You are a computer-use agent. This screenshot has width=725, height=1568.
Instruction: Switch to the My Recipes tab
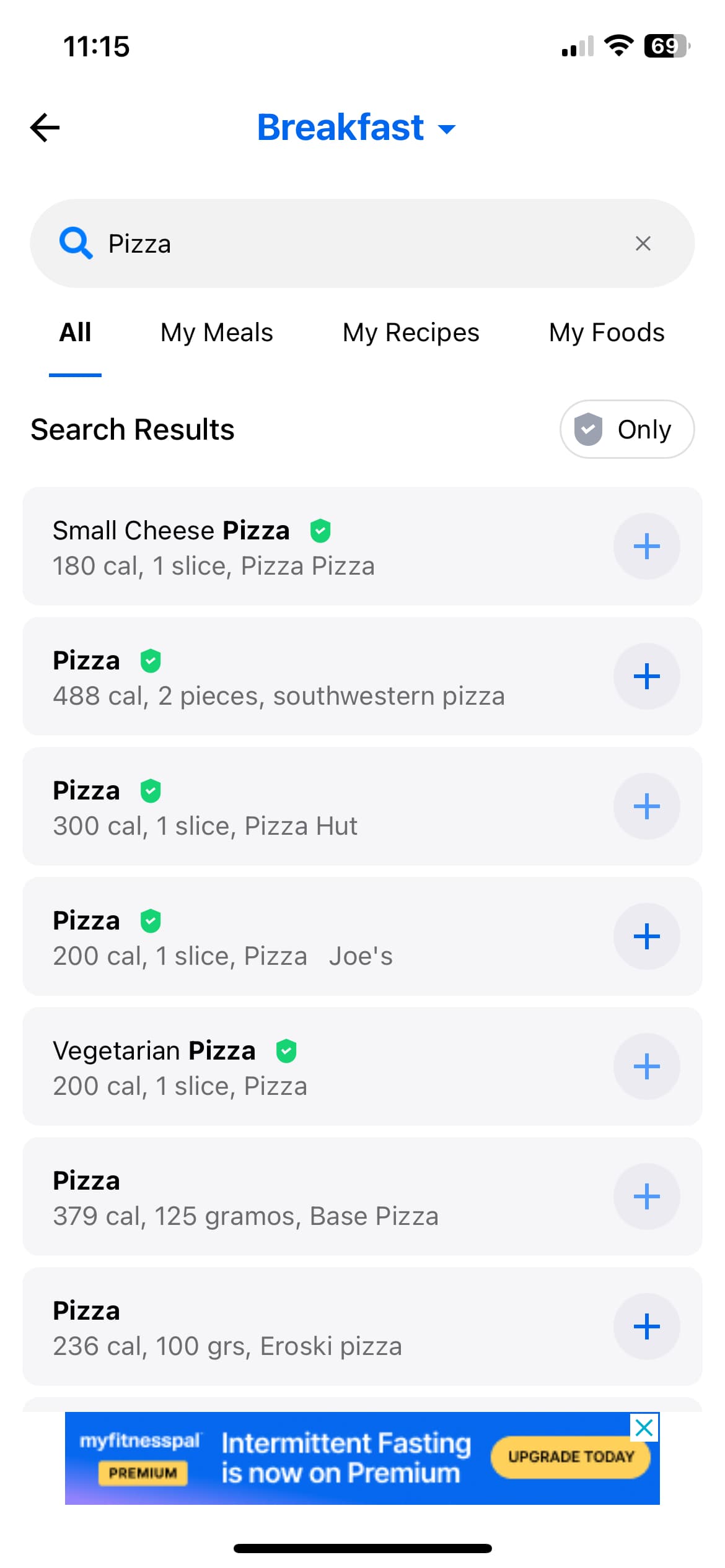pos(411,333)
